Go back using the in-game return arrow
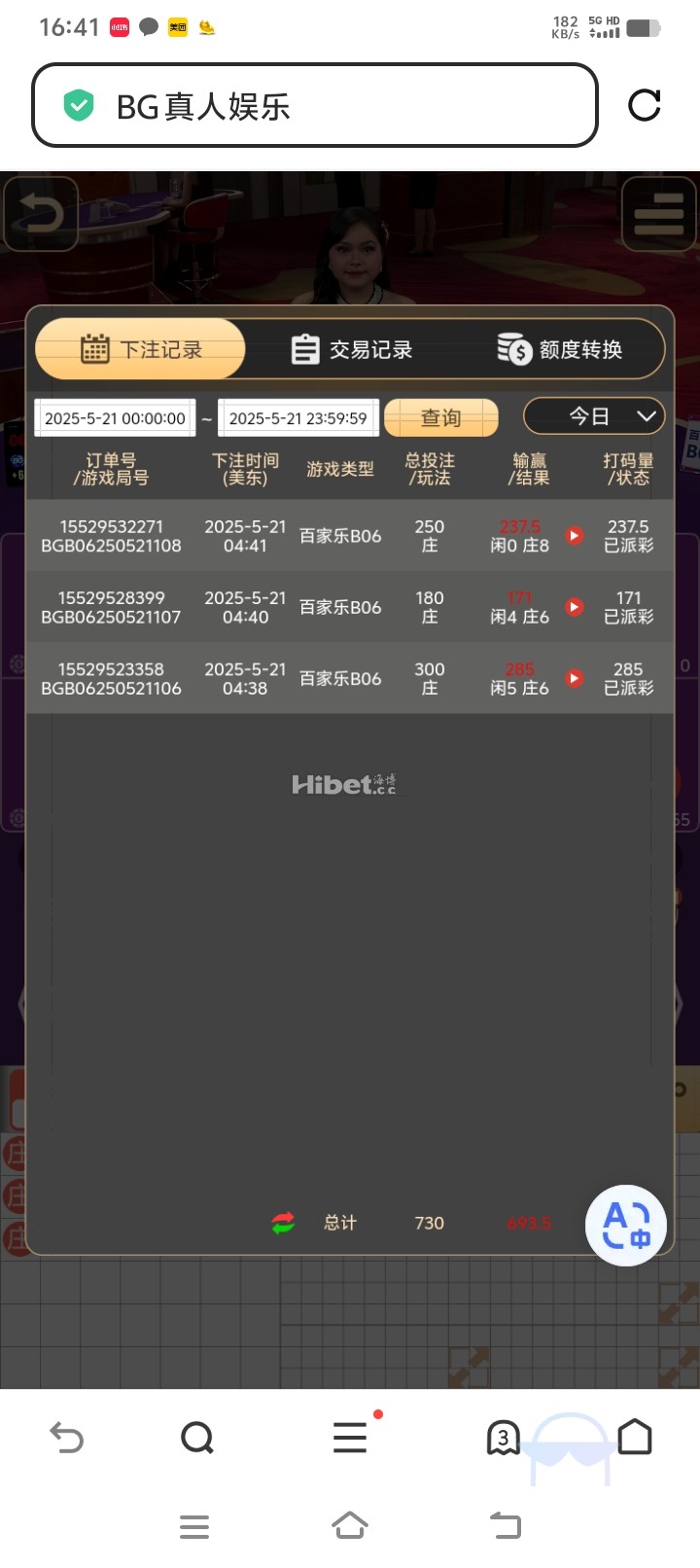Screen dimensions: 700x1568 tap(41, 214)
